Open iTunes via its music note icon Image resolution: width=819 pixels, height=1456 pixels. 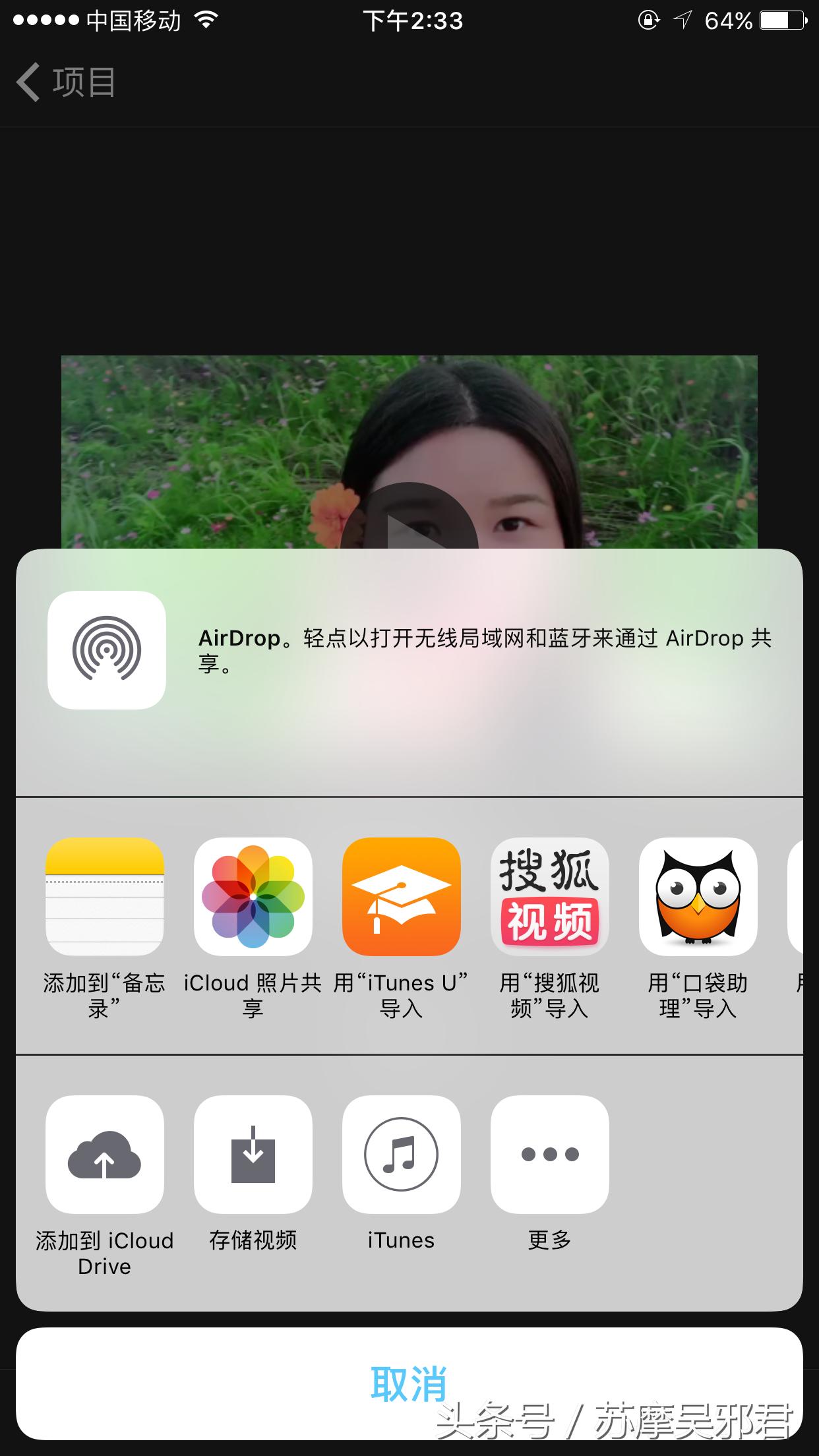[x=401, y=1155]
